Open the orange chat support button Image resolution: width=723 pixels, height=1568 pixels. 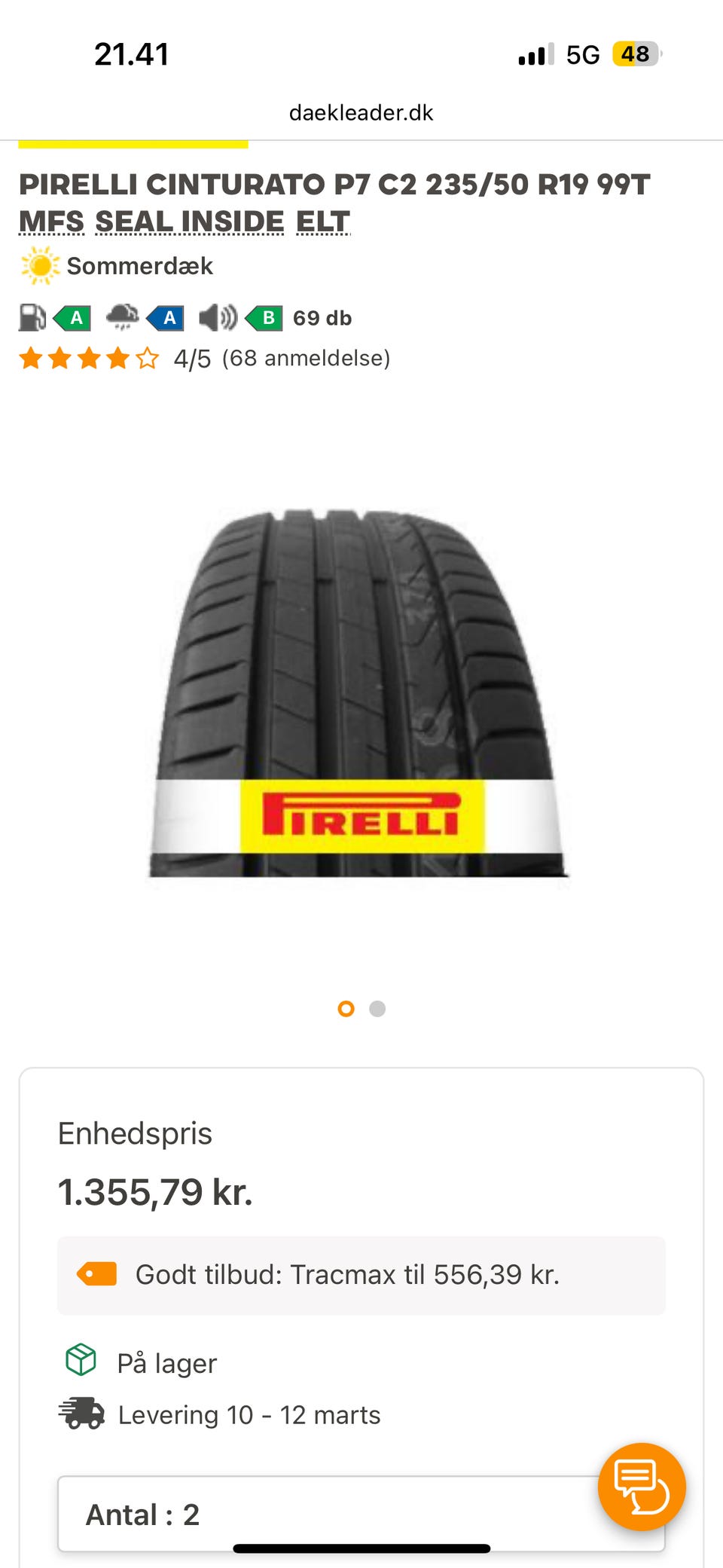click(641, 1487)
